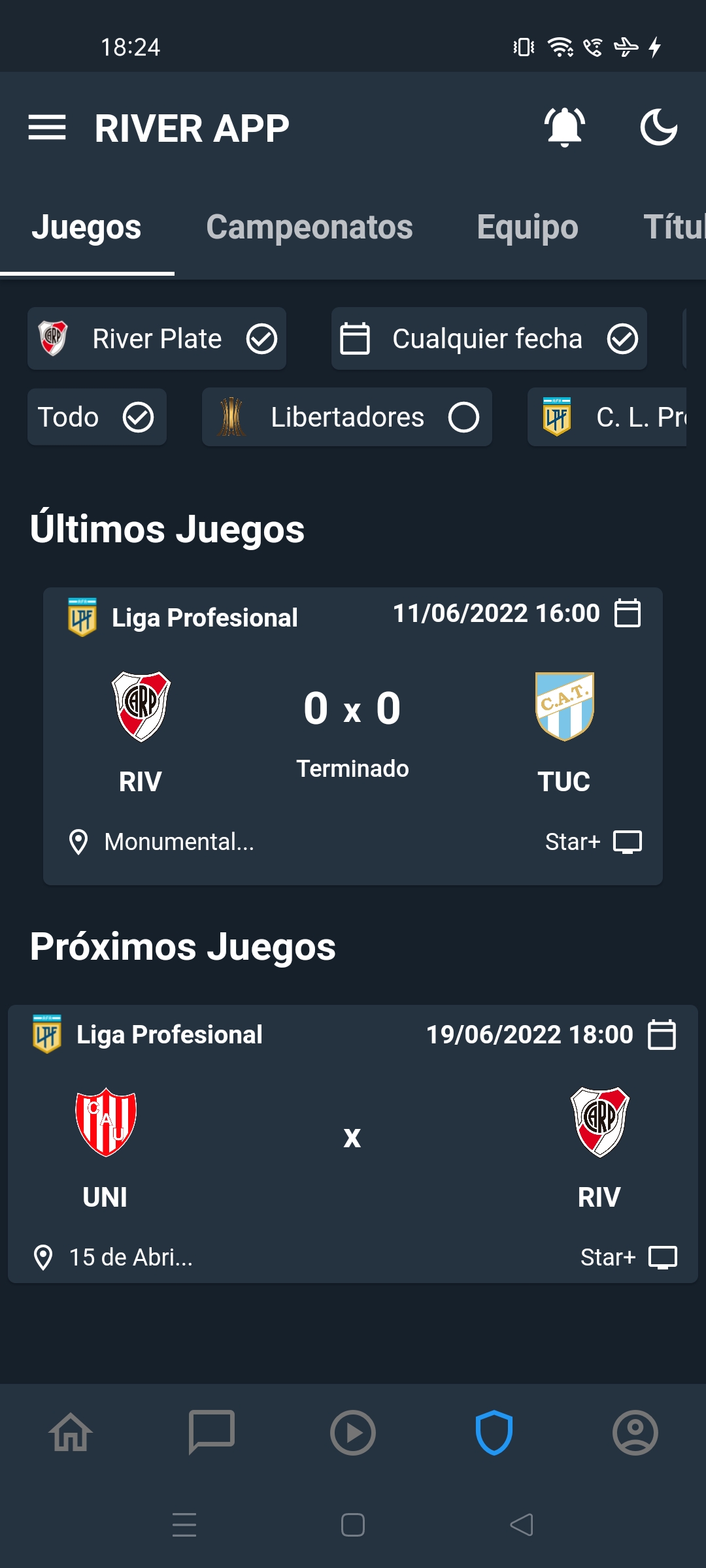Switch to the Equipo tab
Image resolution: width=706 pixels, height=1568 pixels.
(527, 227)
